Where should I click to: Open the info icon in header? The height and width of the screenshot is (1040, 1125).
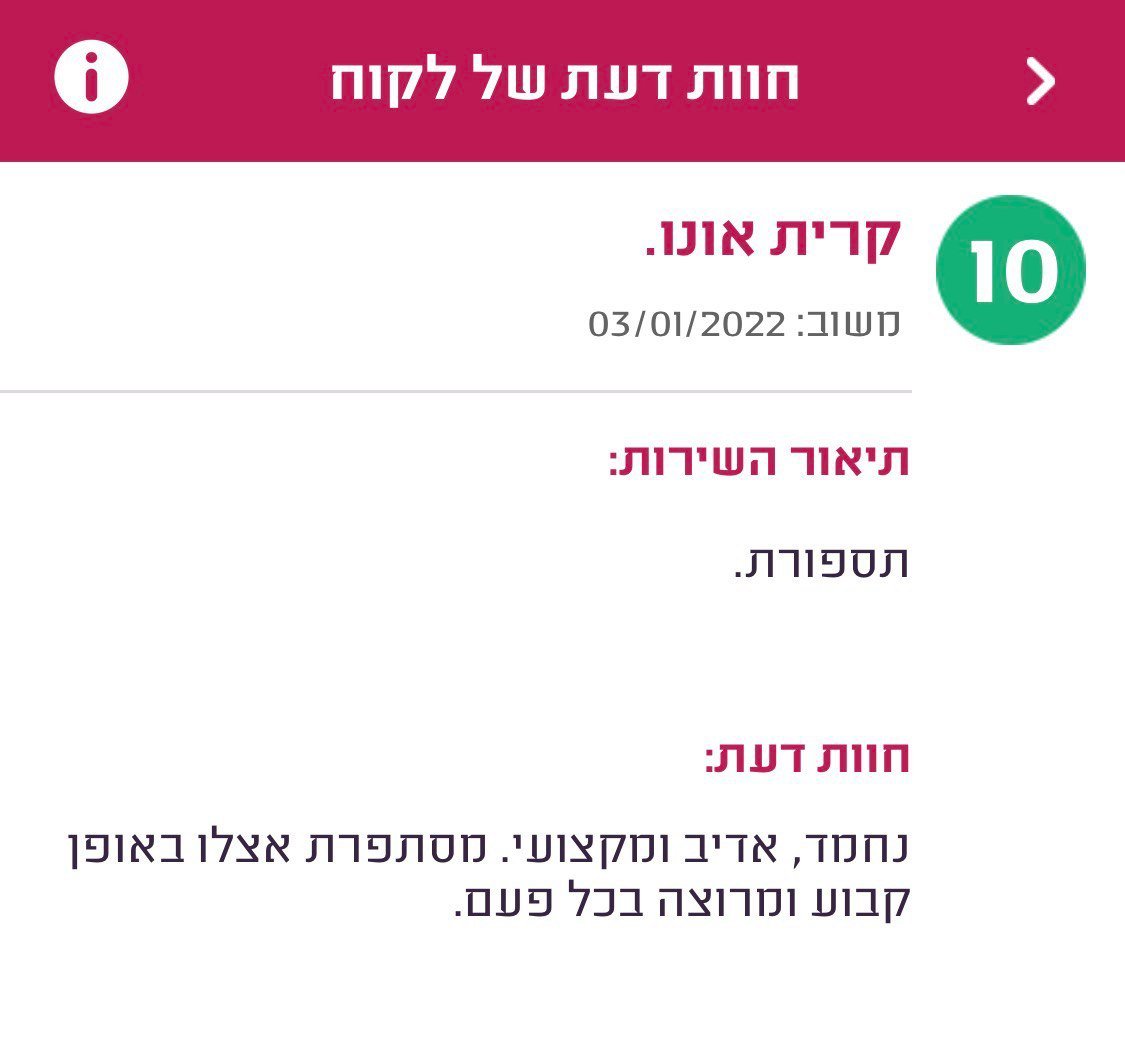tap(91, 79)
